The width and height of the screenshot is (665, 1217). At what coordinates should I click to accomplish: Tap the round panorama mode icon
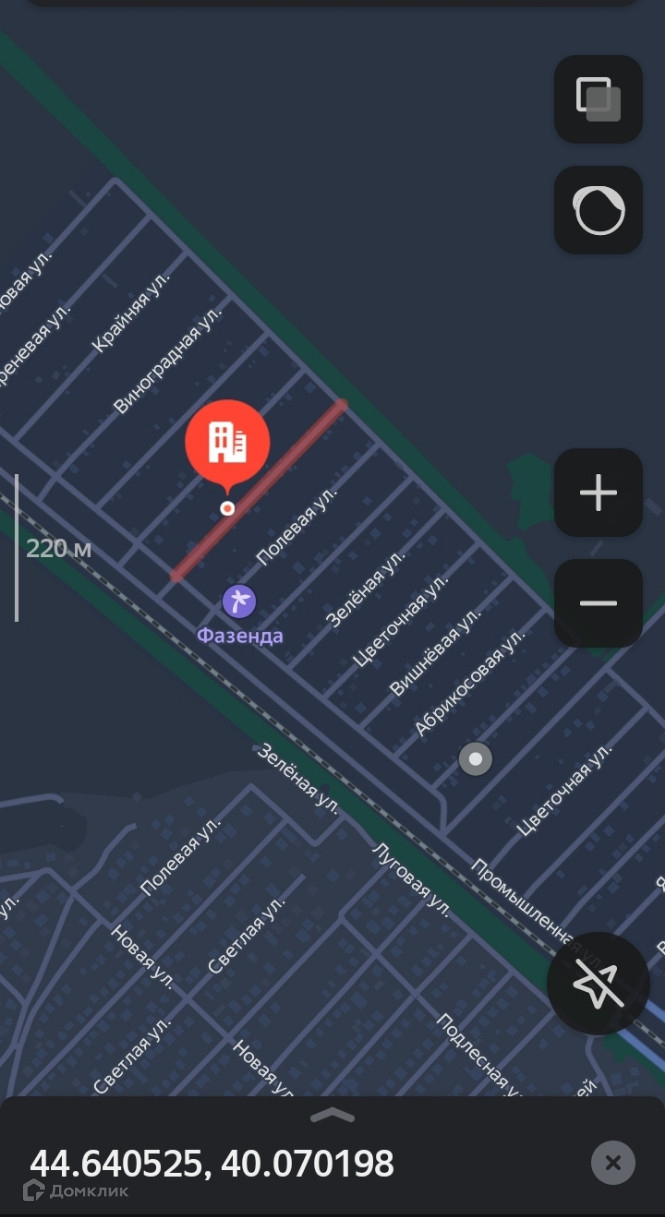[598, 210]
